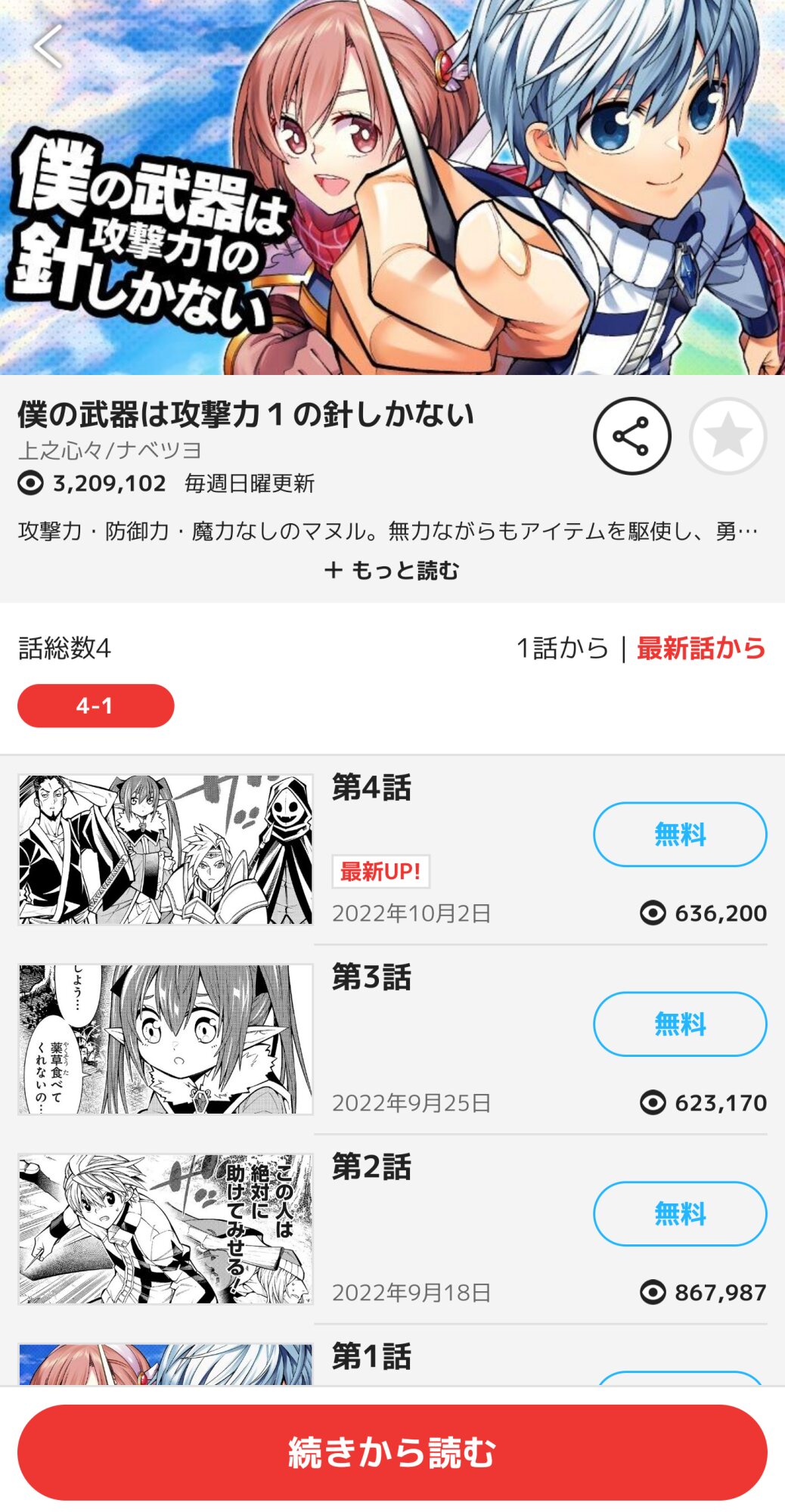Screen dimensions: 785x1512
Task: Select the 4-1 episode range chip
Action: [x=96, y=706]
